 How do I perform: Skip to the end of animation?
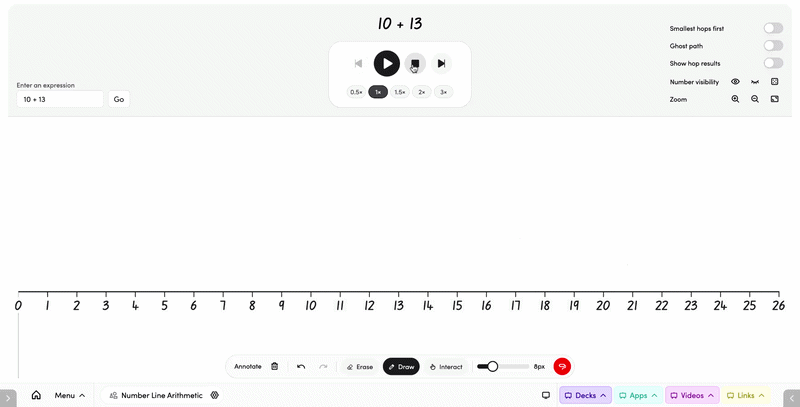coord(441,63)
